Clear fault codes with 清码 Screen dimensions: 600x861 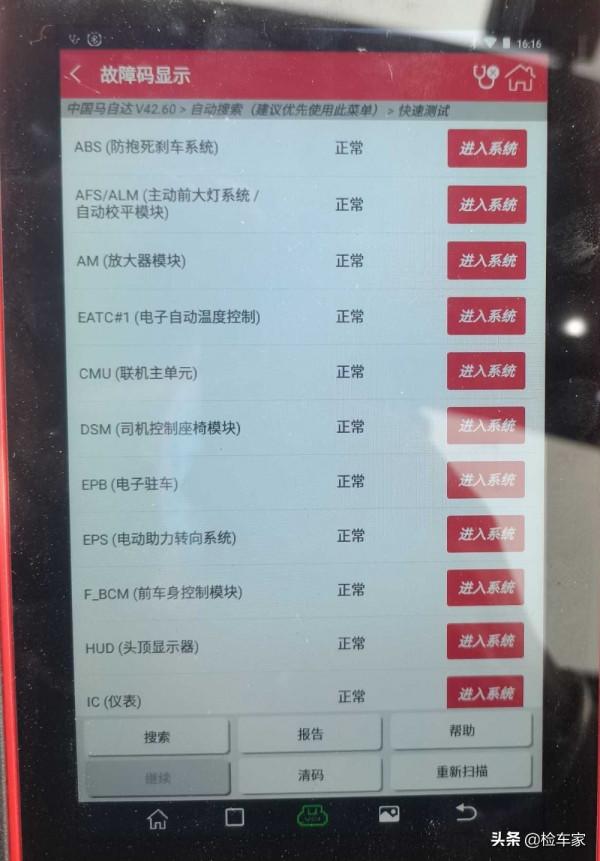click(x=311, y=775)
